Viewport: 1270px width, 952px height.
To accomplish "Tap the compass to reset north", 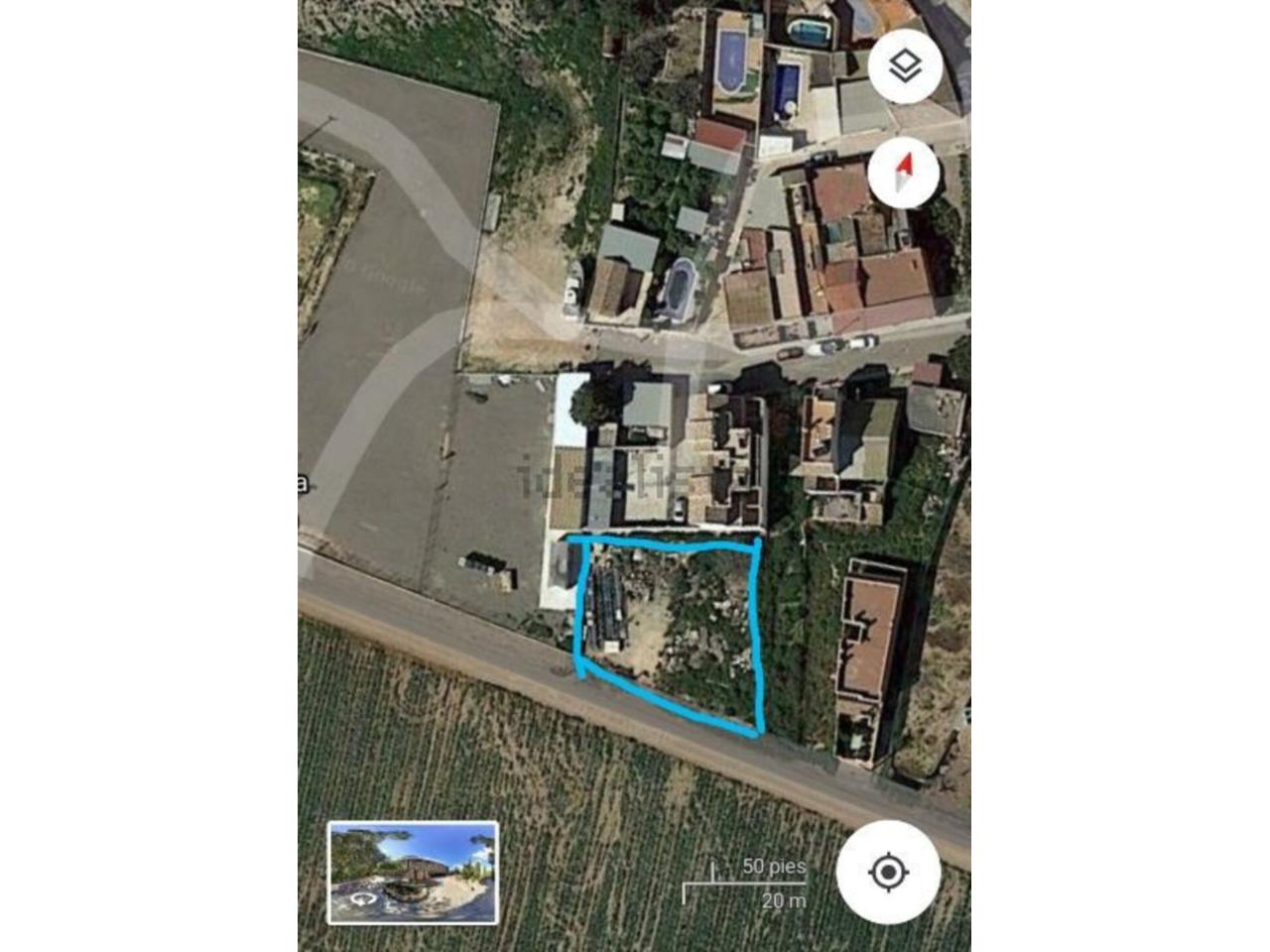I will point(904,173).
